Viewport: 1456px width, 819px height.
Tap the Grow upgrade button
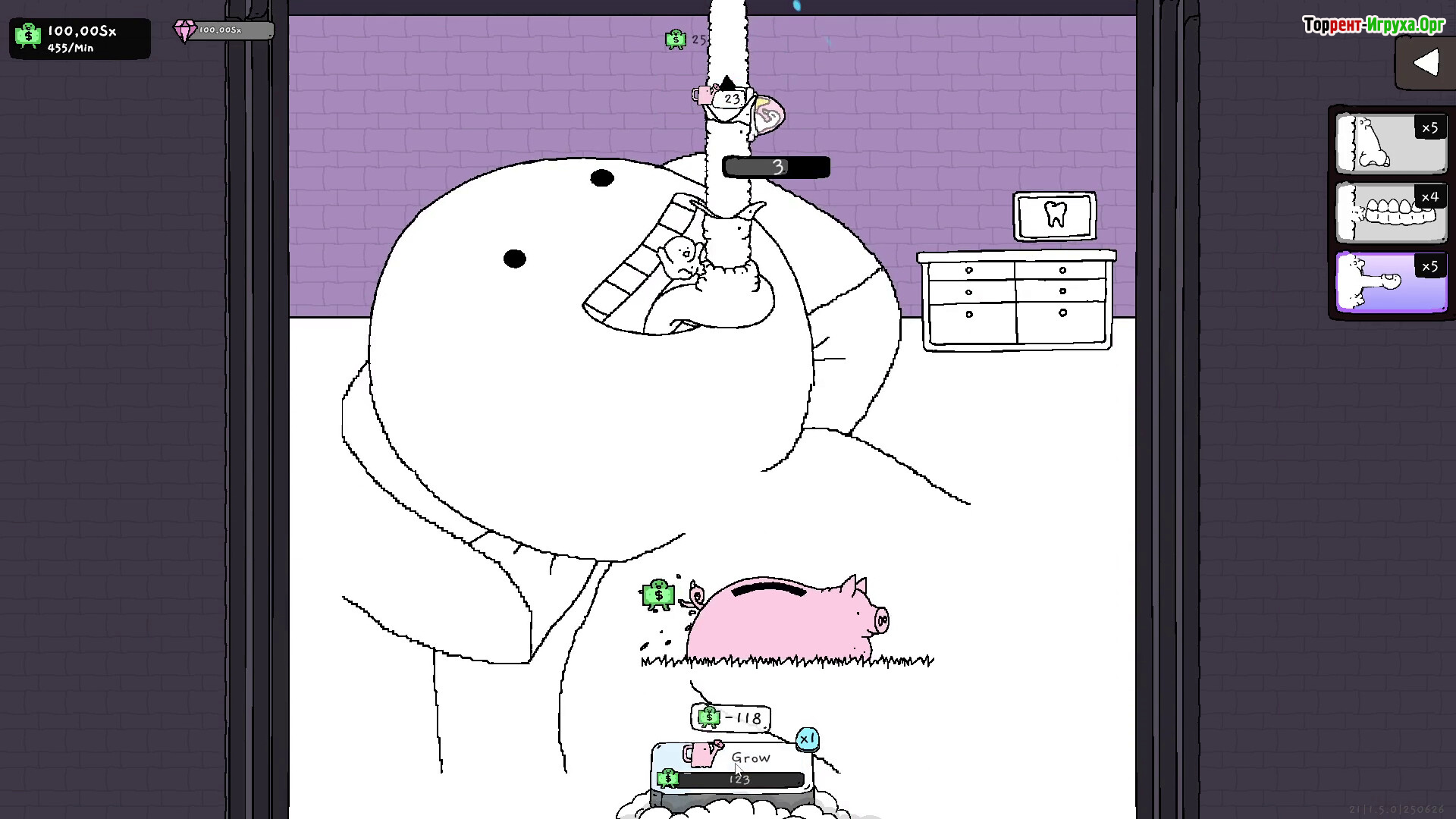tap(733, 766)
